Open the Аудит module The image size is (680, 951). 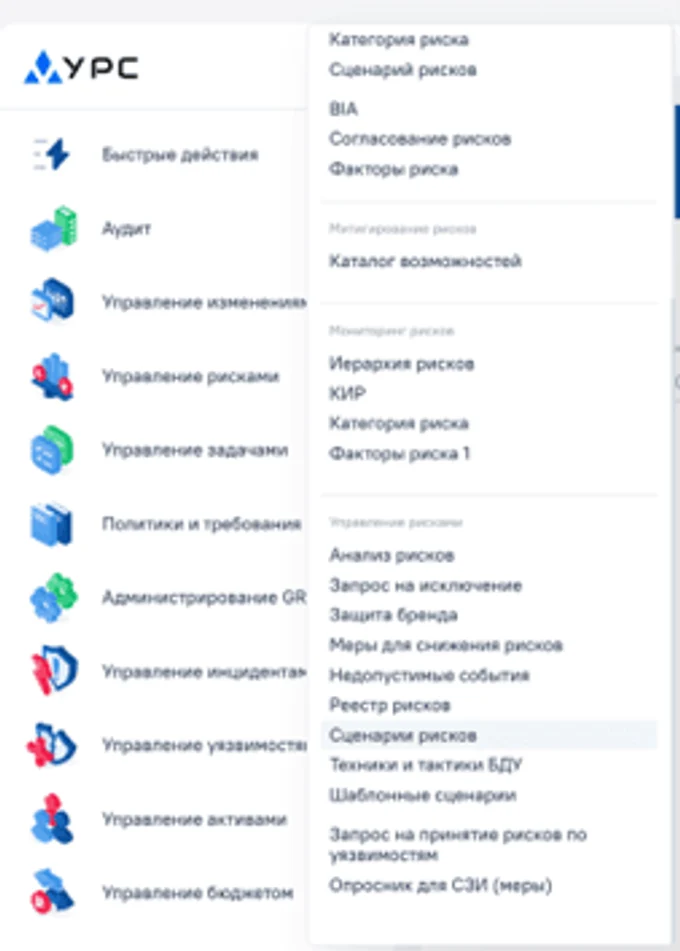click(x=127, y=229)
